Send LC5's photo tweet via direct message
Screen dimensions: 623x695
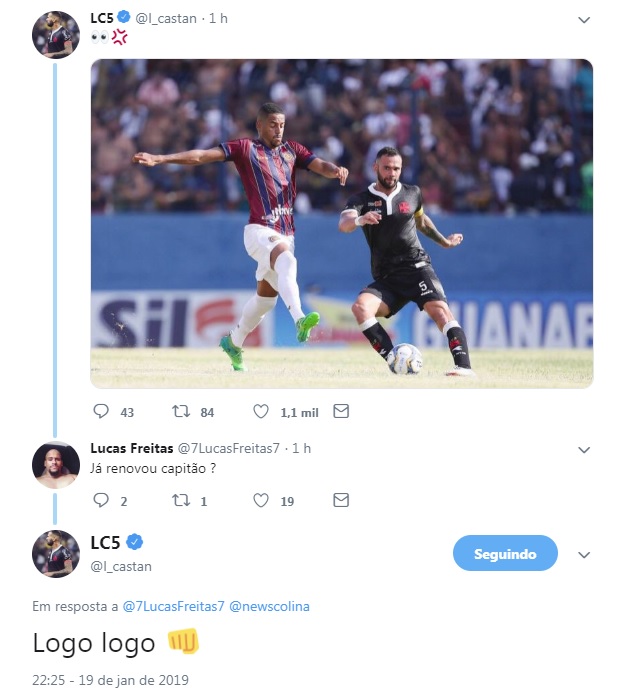click(x=340, y=411)
